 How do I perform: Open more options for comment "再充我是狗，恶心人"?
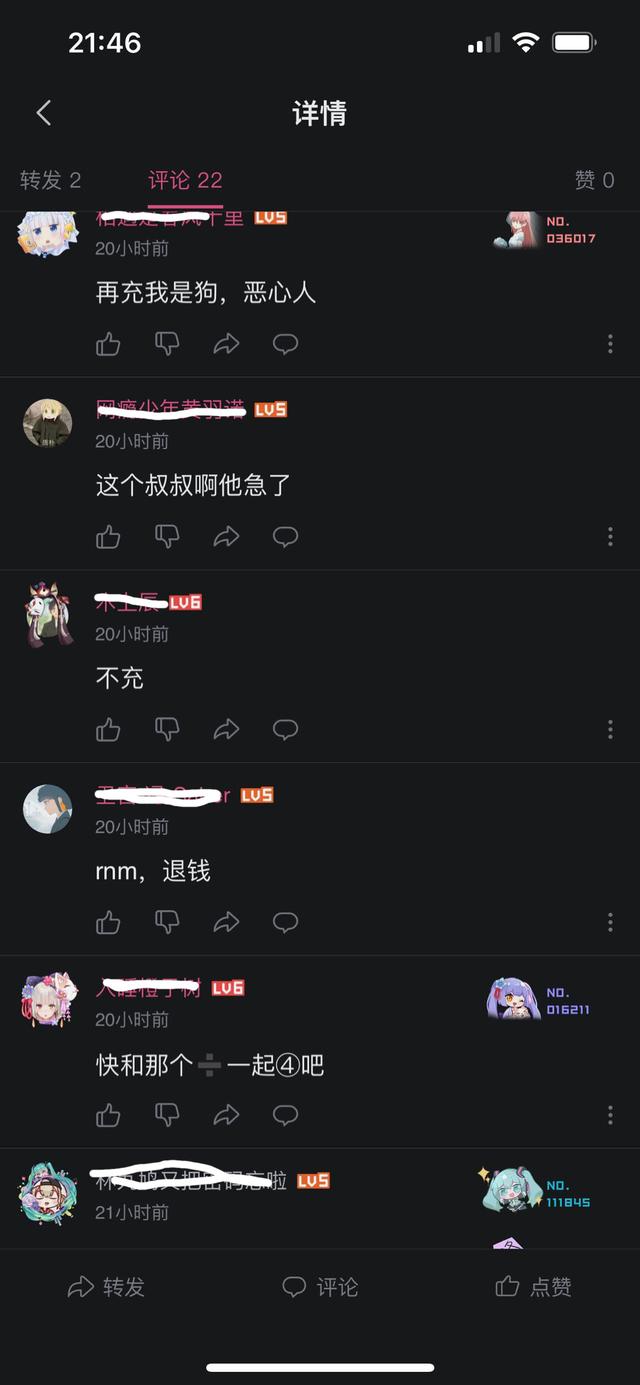[610, 344]
